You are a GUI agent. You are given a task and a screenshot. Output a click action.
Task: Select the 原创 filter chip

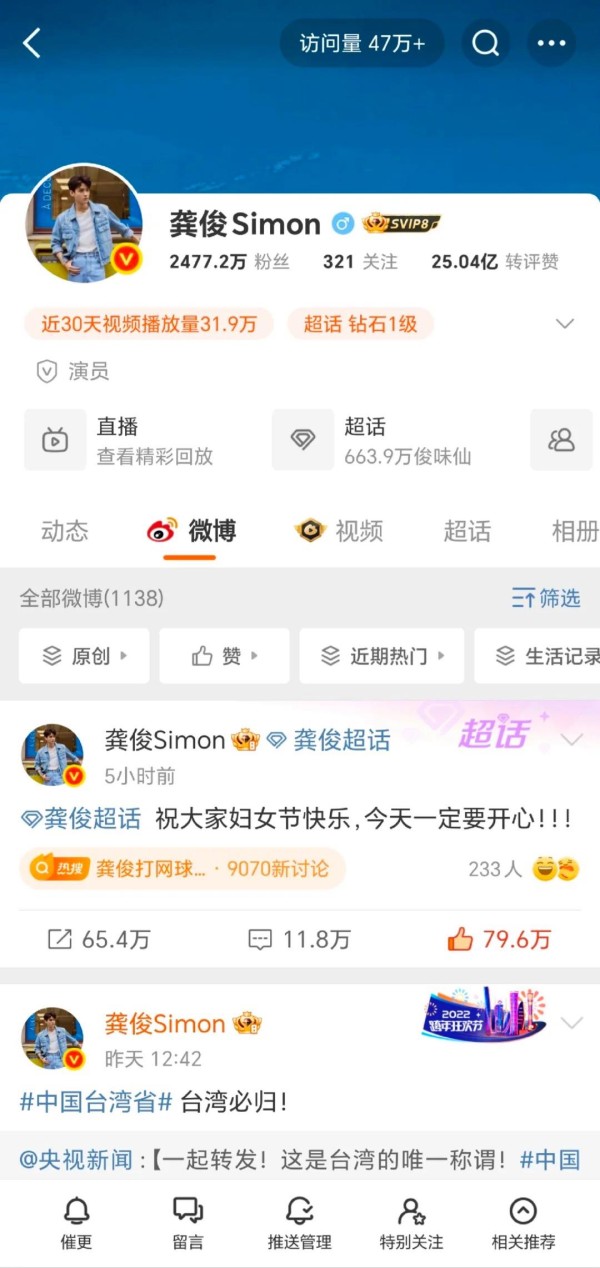tap(84, 656)
